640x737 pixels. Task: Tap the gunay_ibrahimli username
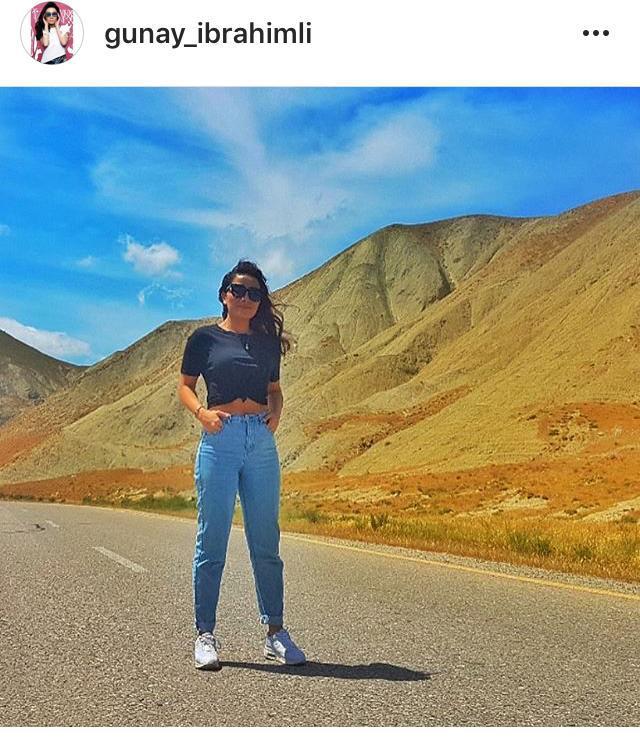pyautogui.click(x=208, y=34)
